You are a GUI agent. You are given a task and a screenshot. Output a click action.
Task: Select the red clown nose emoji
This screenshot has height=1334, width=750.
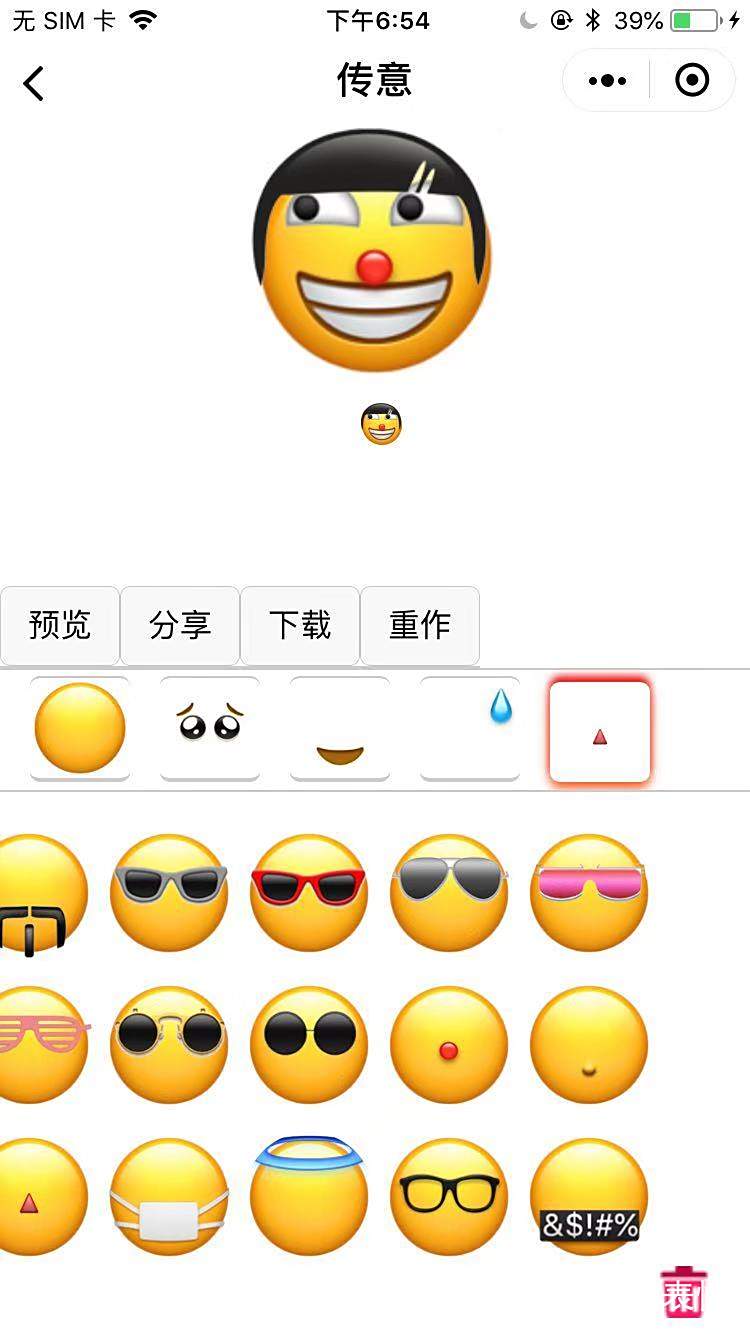tap(449, 1045)
